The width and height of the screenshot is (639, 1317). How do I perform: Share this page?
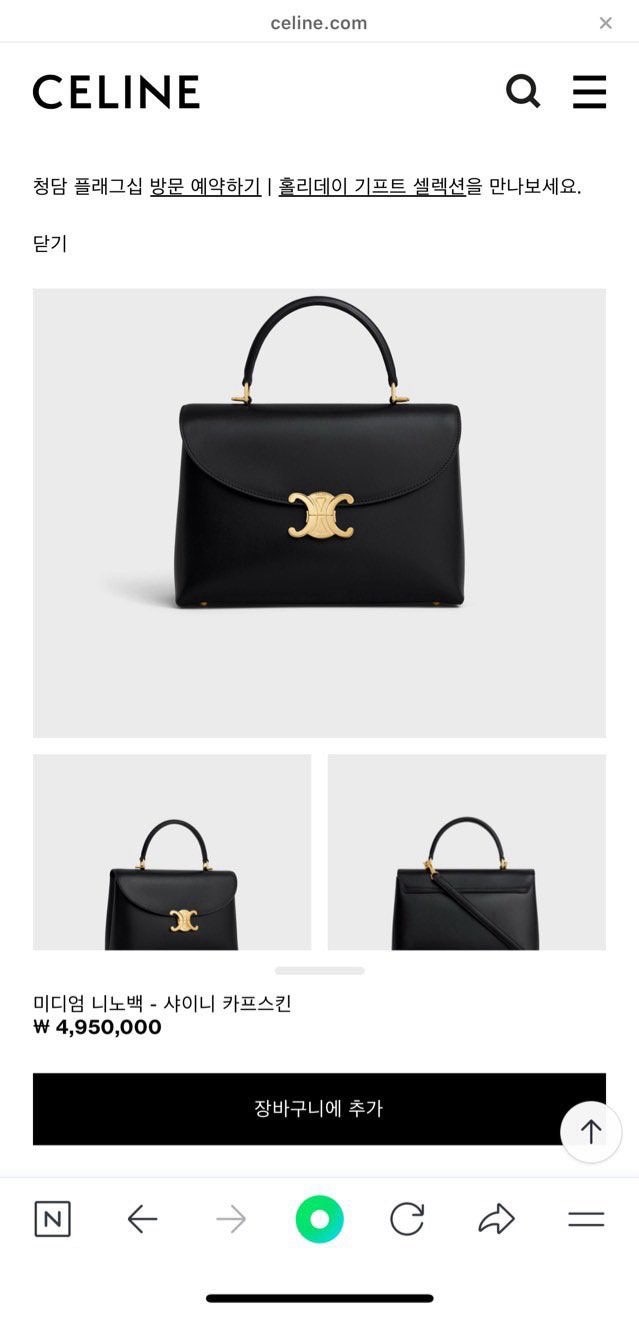pyautogui.click(x=496, y=1219)
